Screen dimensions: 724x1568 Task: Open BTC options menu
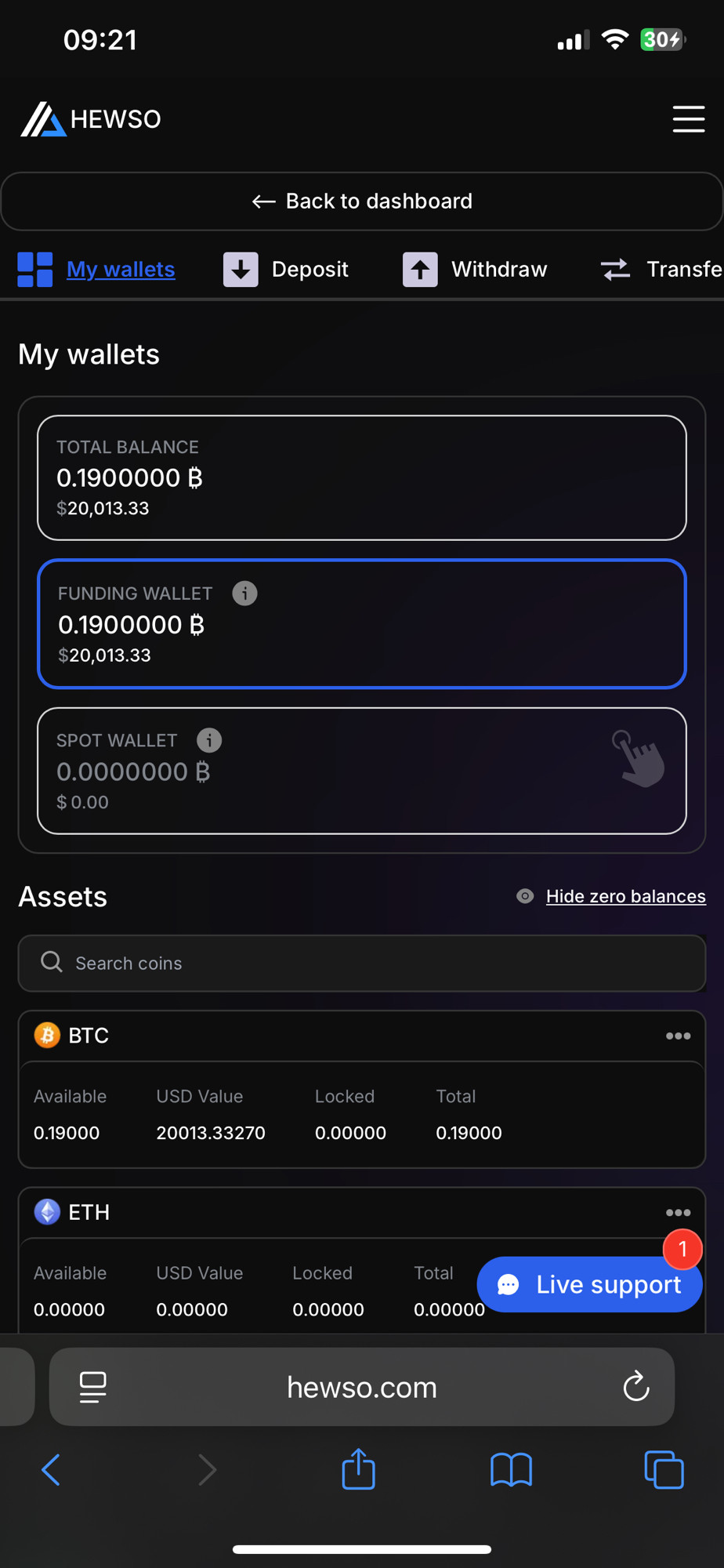click(x=678, y=1036)
